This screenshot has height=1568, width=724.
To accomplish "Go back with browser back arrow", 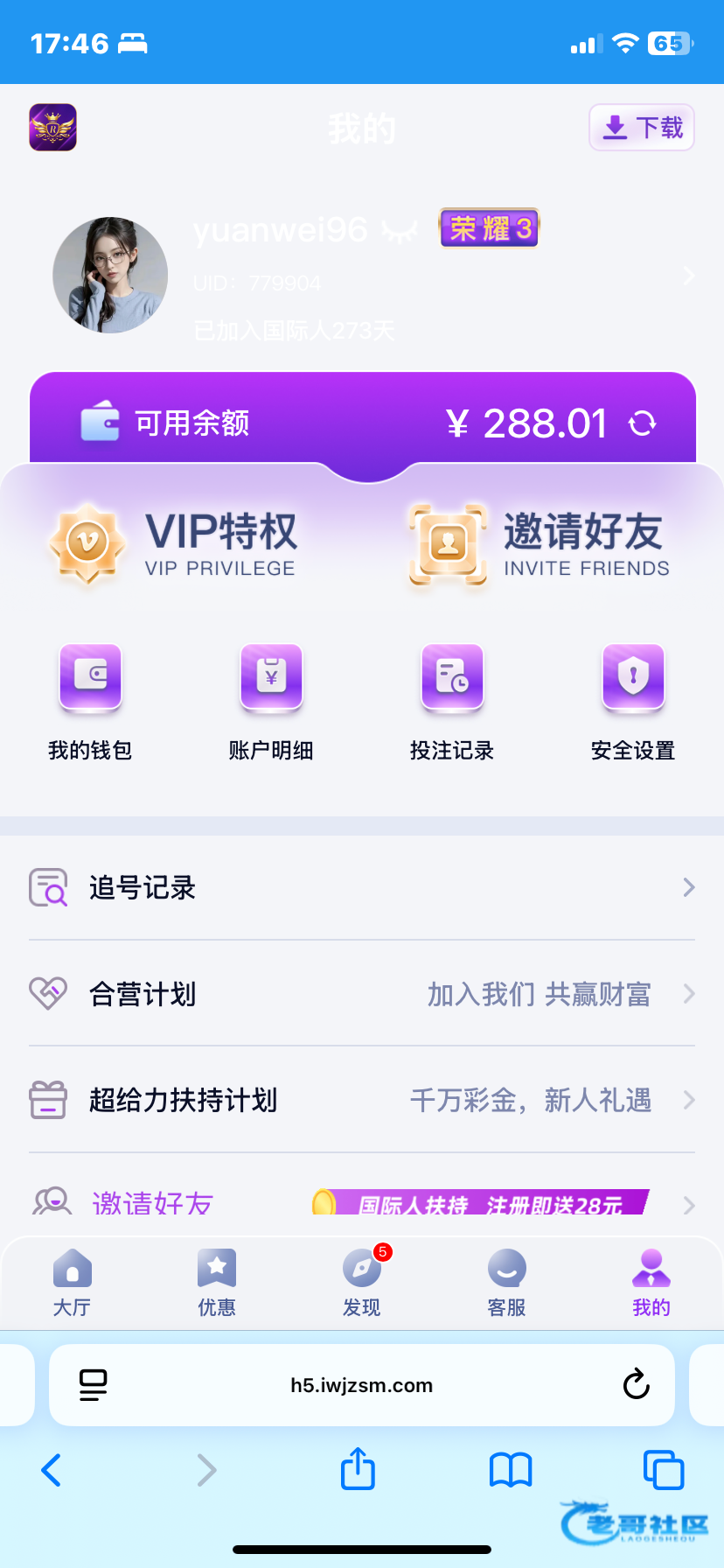I will (52, 1470).
